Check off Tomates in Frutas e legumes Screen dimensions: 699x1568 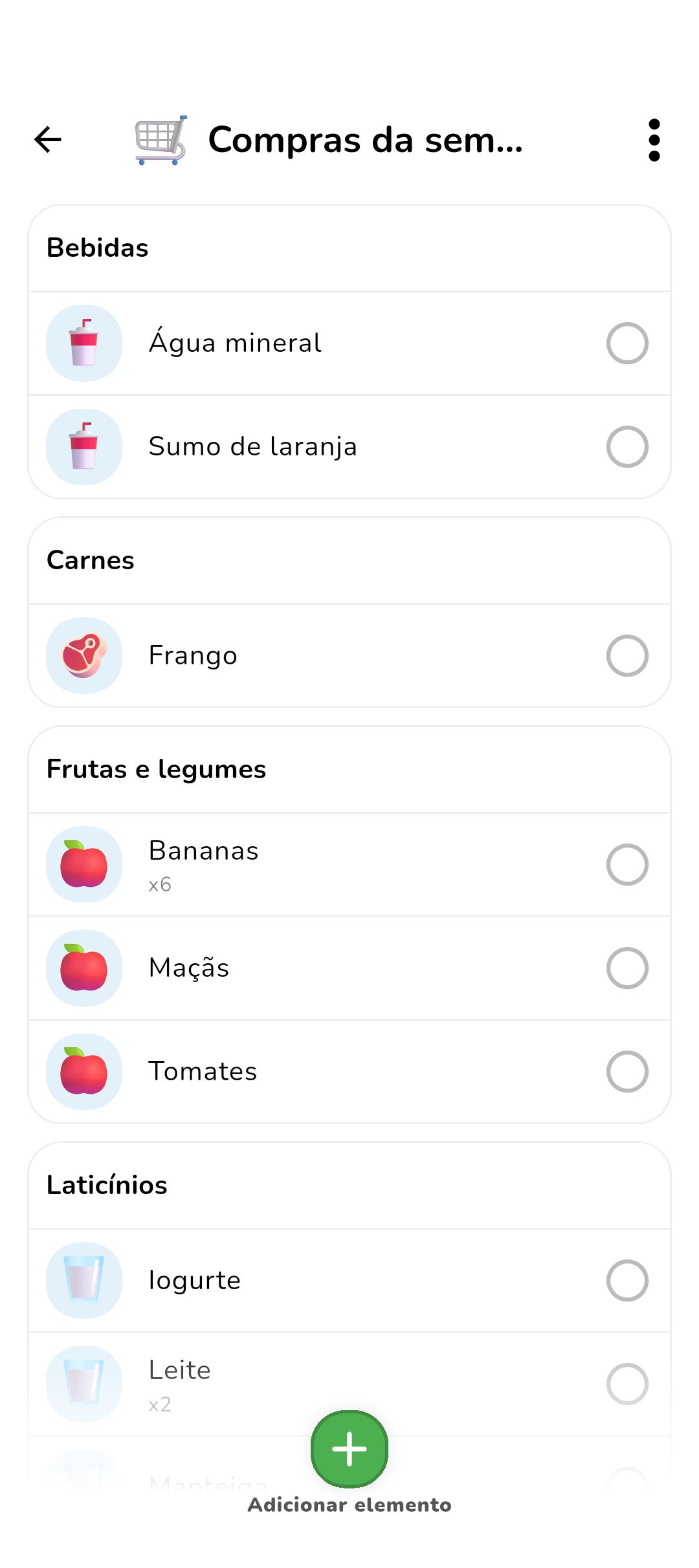pyautogui.click(x=627, y=1071)
